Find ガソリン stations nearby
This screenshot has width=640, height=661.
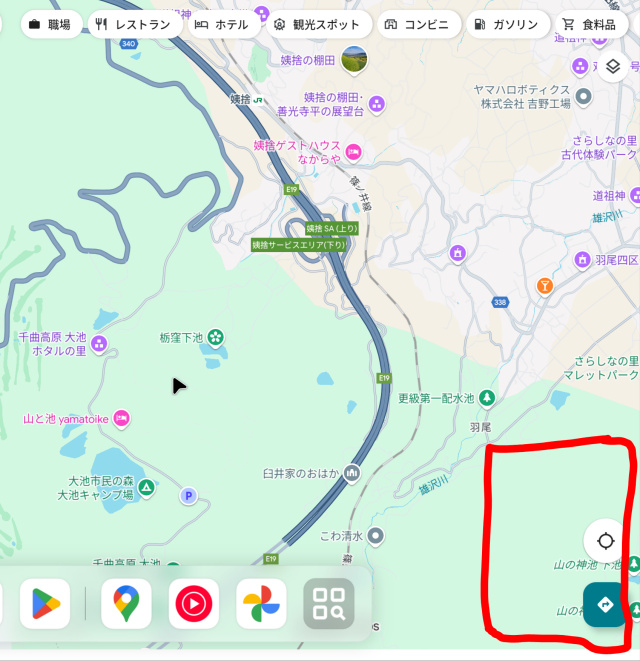507,24
